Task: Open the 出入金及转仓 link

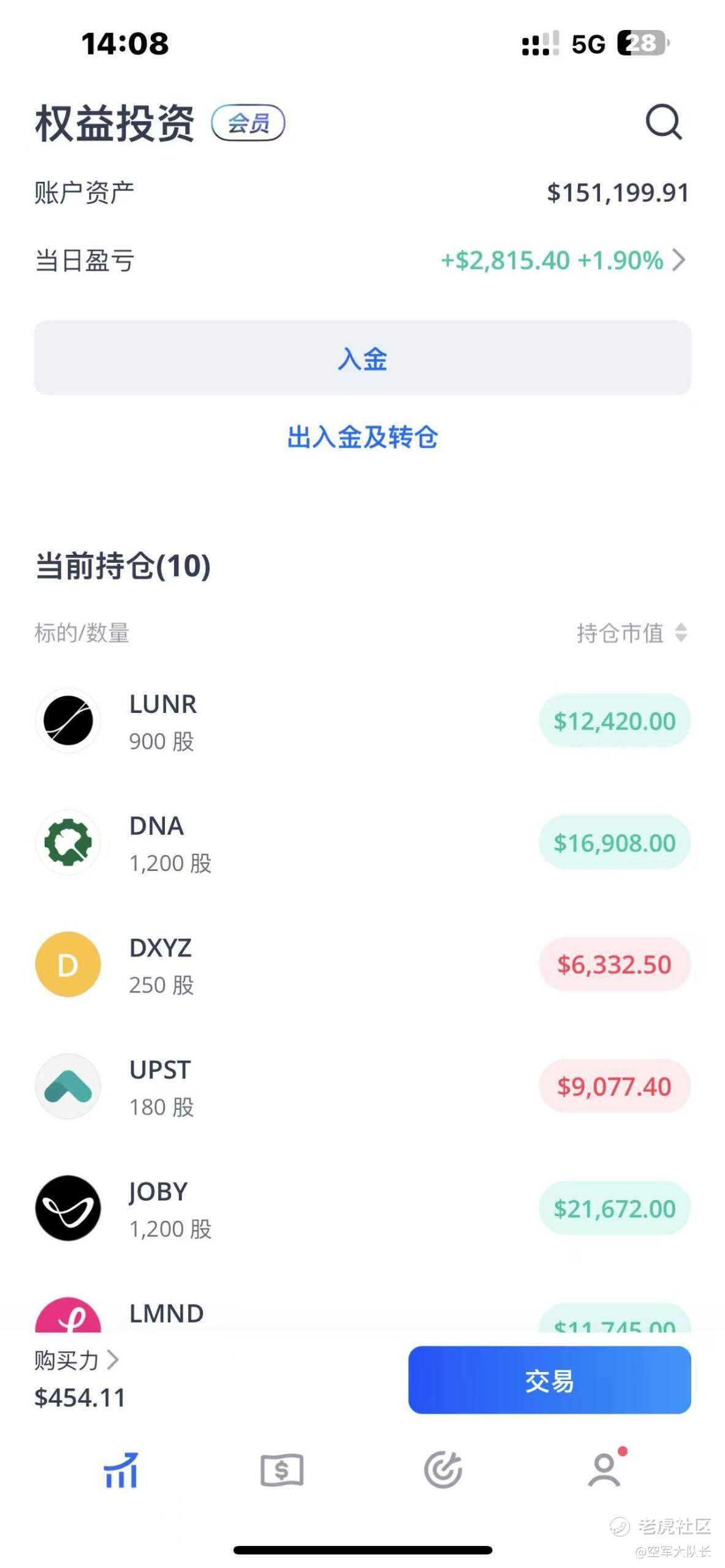Action: (362, 437)
